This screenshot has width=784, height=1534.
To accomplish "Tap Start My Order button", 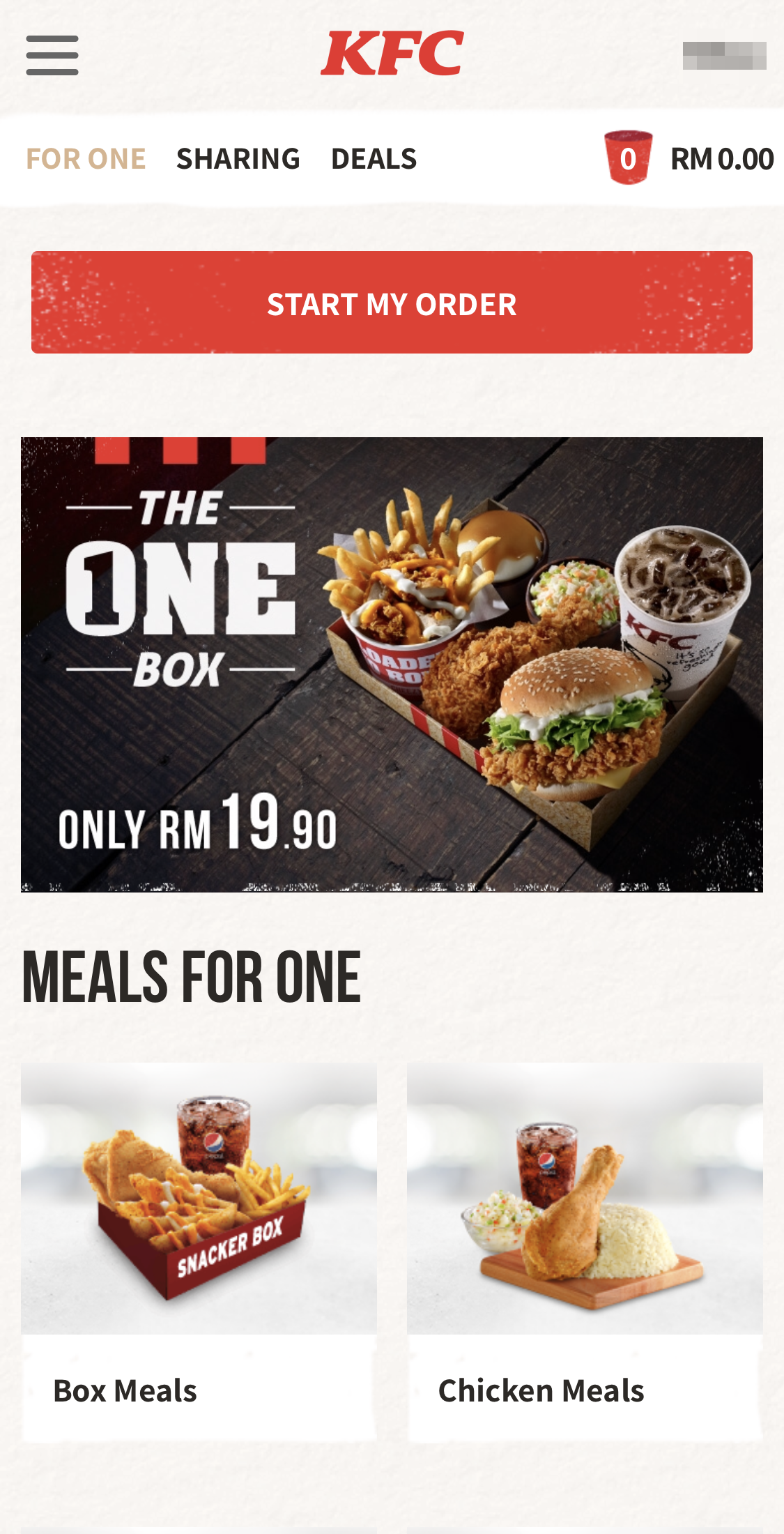I will [392, 303].
